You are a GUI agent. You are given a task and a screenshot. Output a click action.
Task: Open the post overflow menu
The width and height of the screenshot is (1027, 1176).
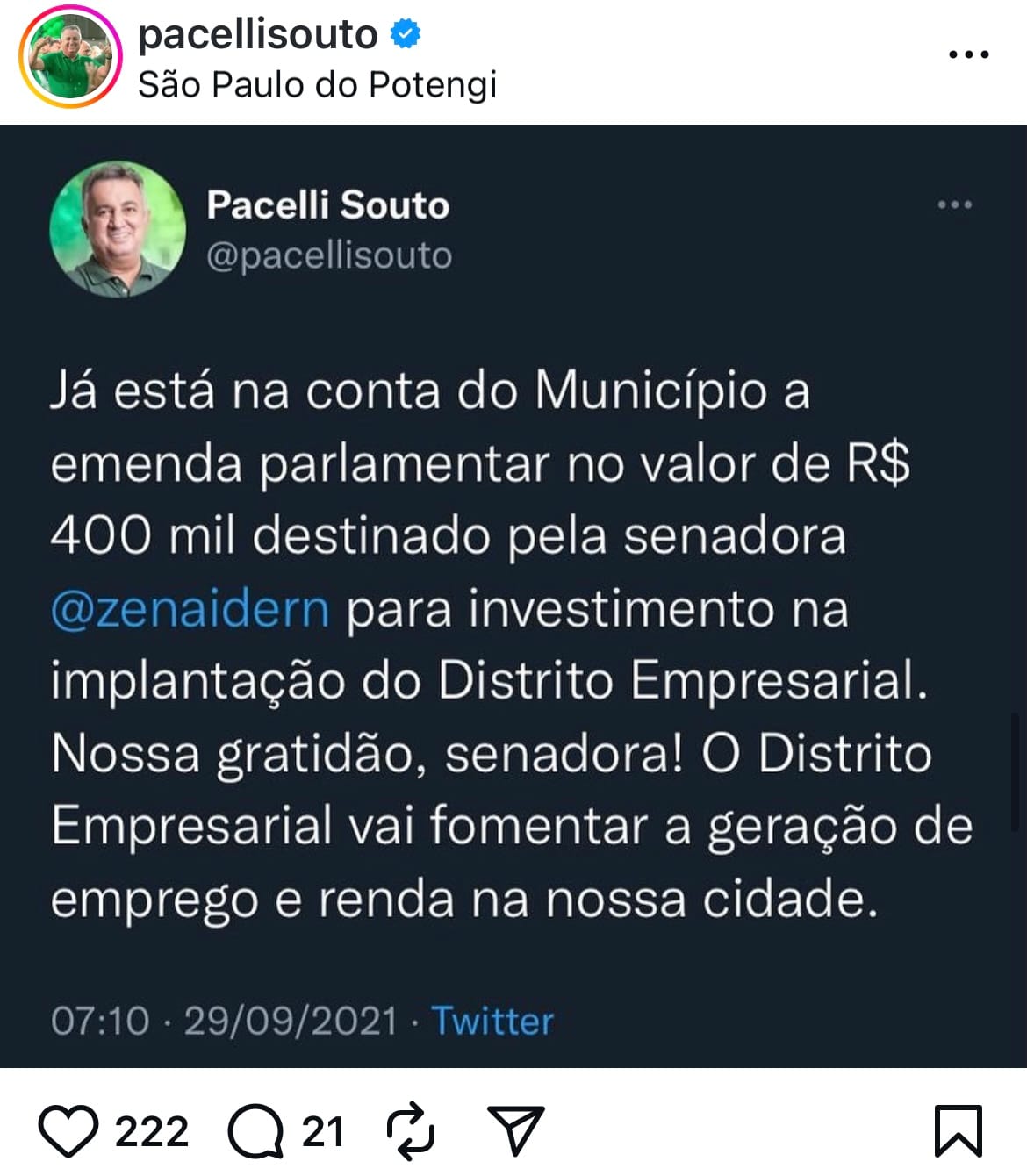(969, 54)
